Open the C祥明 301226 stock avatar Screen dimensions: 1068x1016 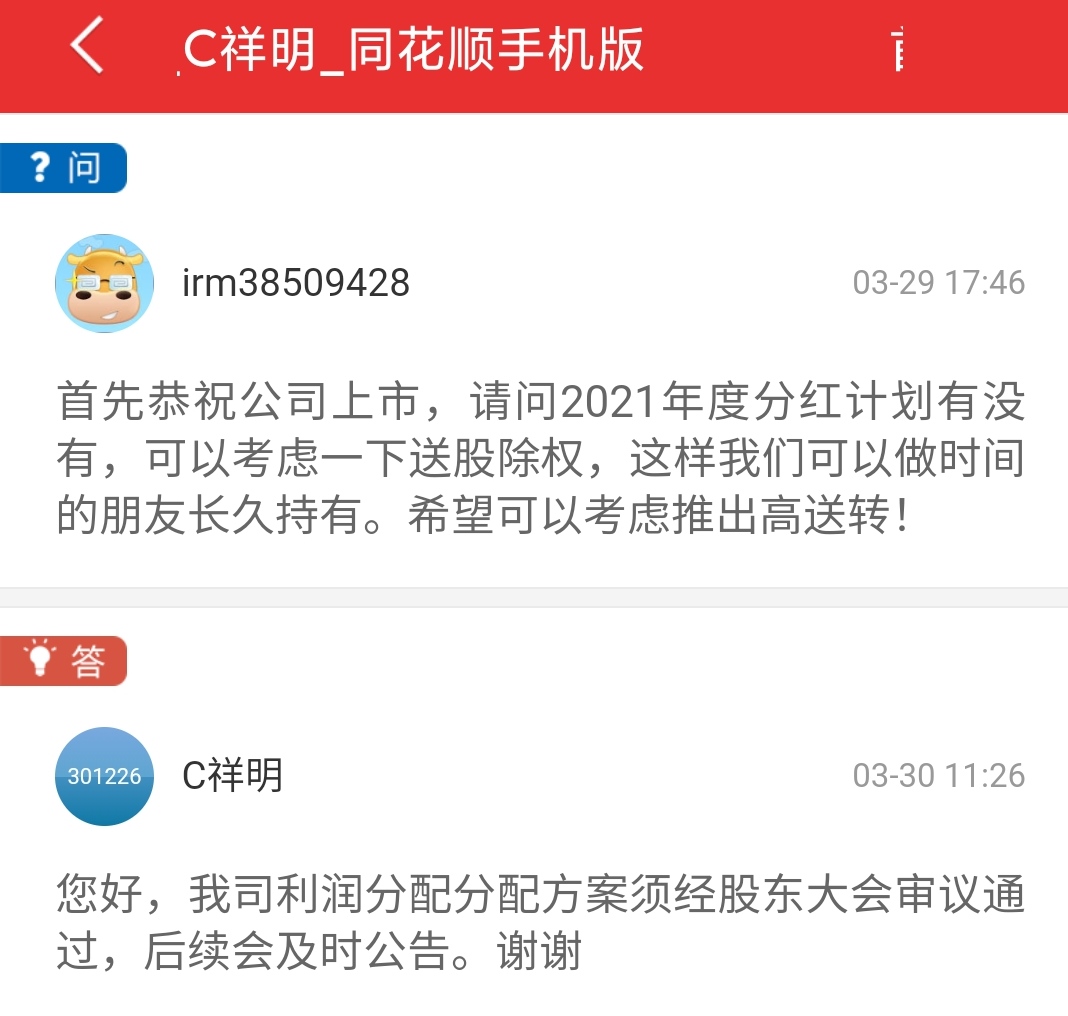point(105,776)
